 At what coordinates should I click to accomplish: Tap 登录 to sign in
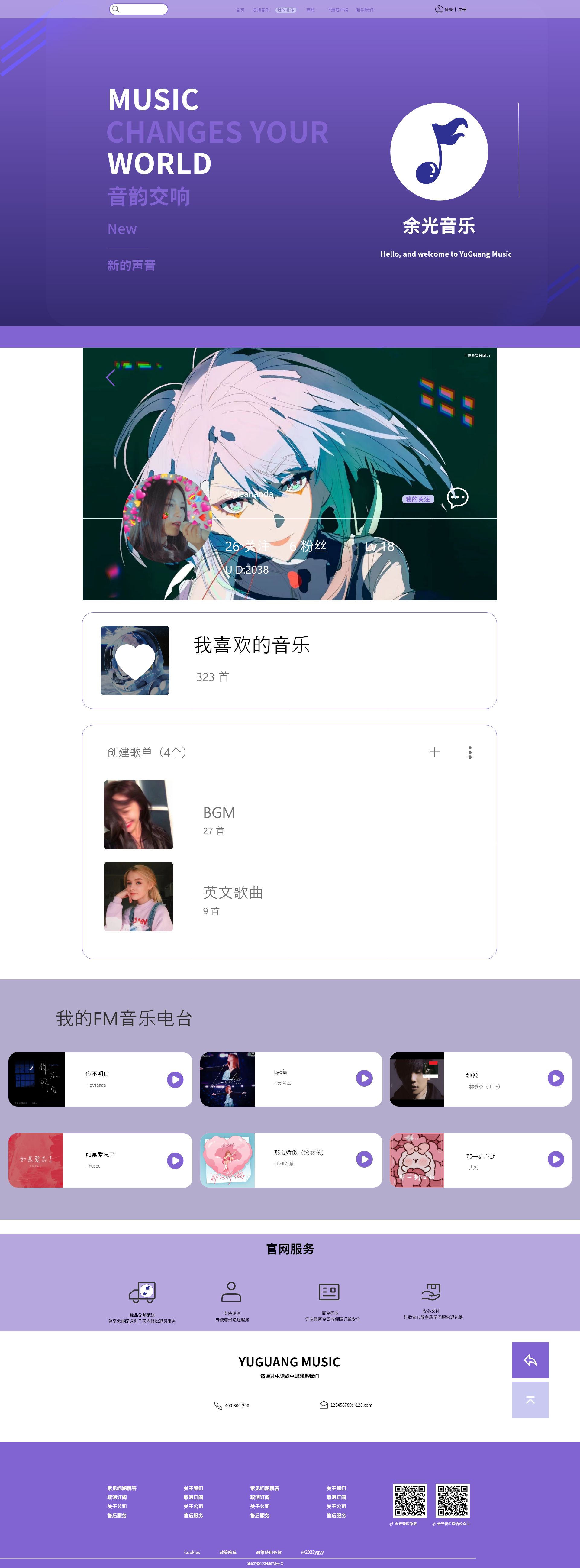pos(448,10)
